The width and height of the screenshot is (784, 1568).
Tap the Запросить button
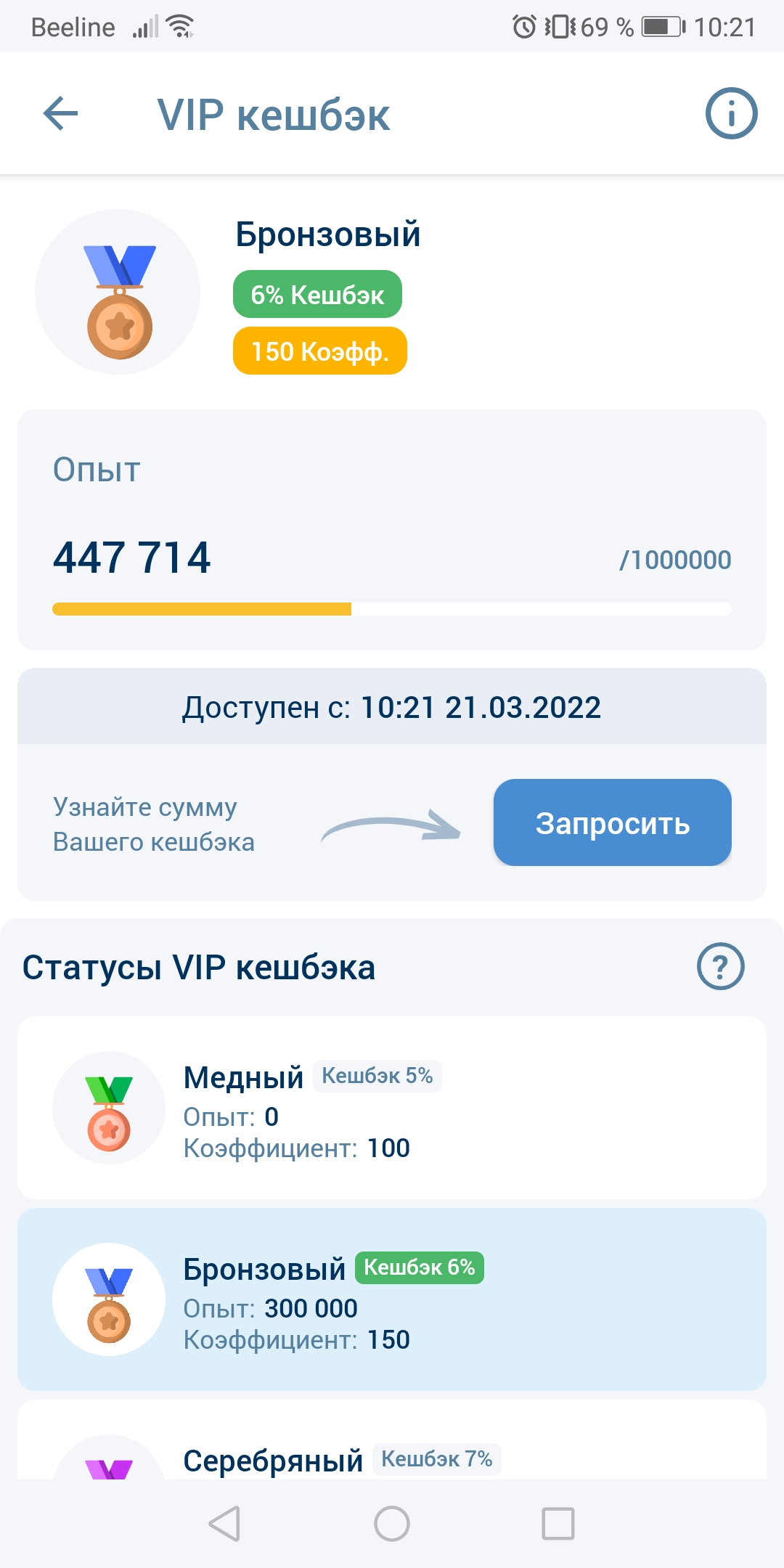click(x=612, y=822)
